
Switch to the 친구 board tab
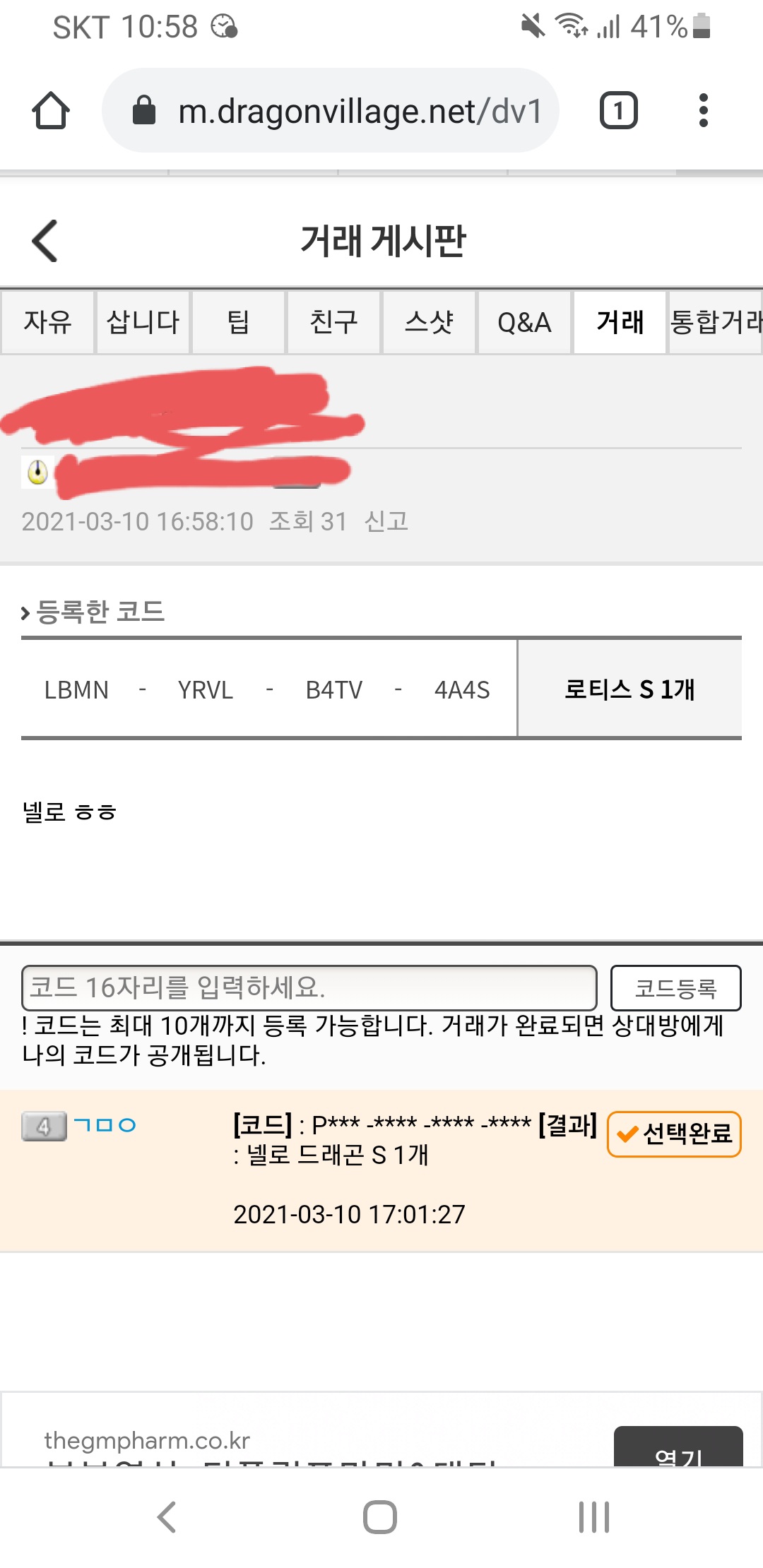tap(333, 322)
